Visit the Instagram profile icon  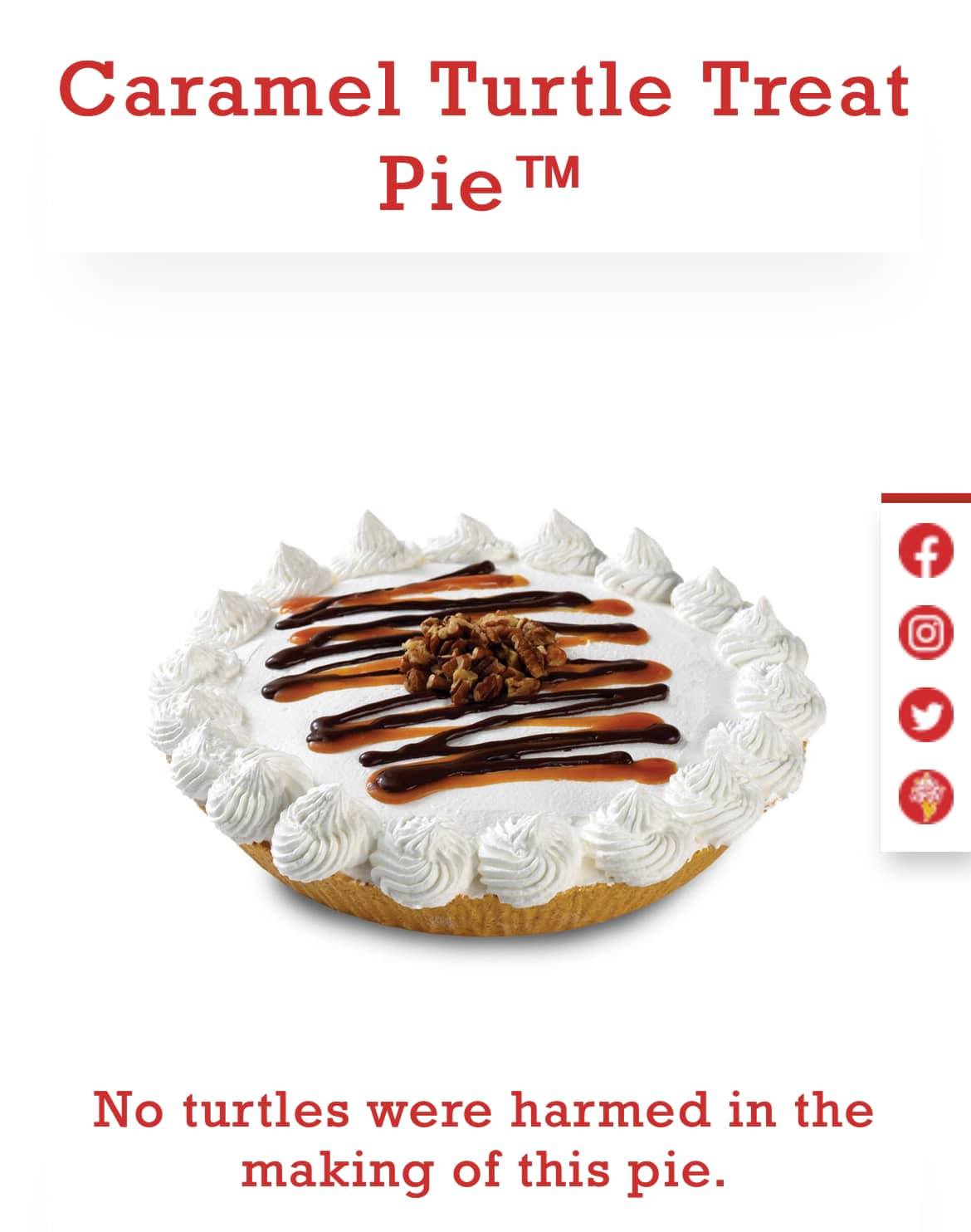tap(926, 633)
